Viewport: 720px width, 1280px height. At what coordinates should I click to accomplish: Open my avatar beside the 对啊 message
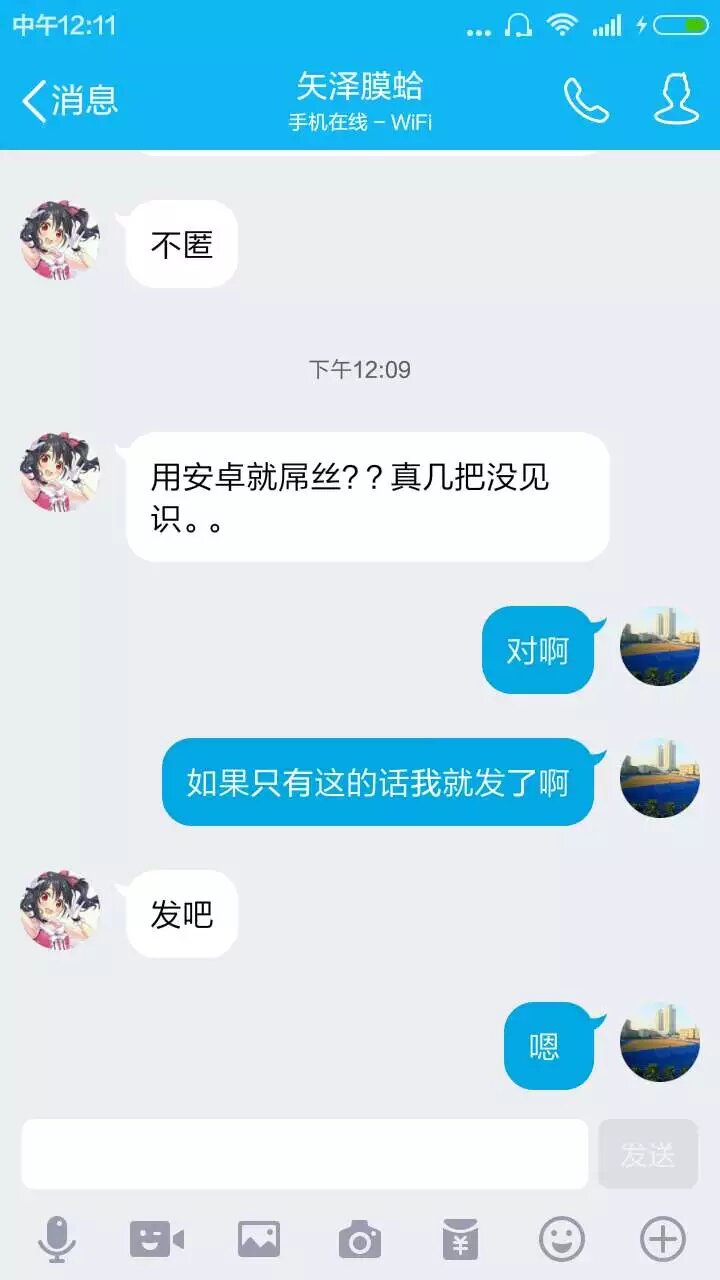[x=659, y=646]
